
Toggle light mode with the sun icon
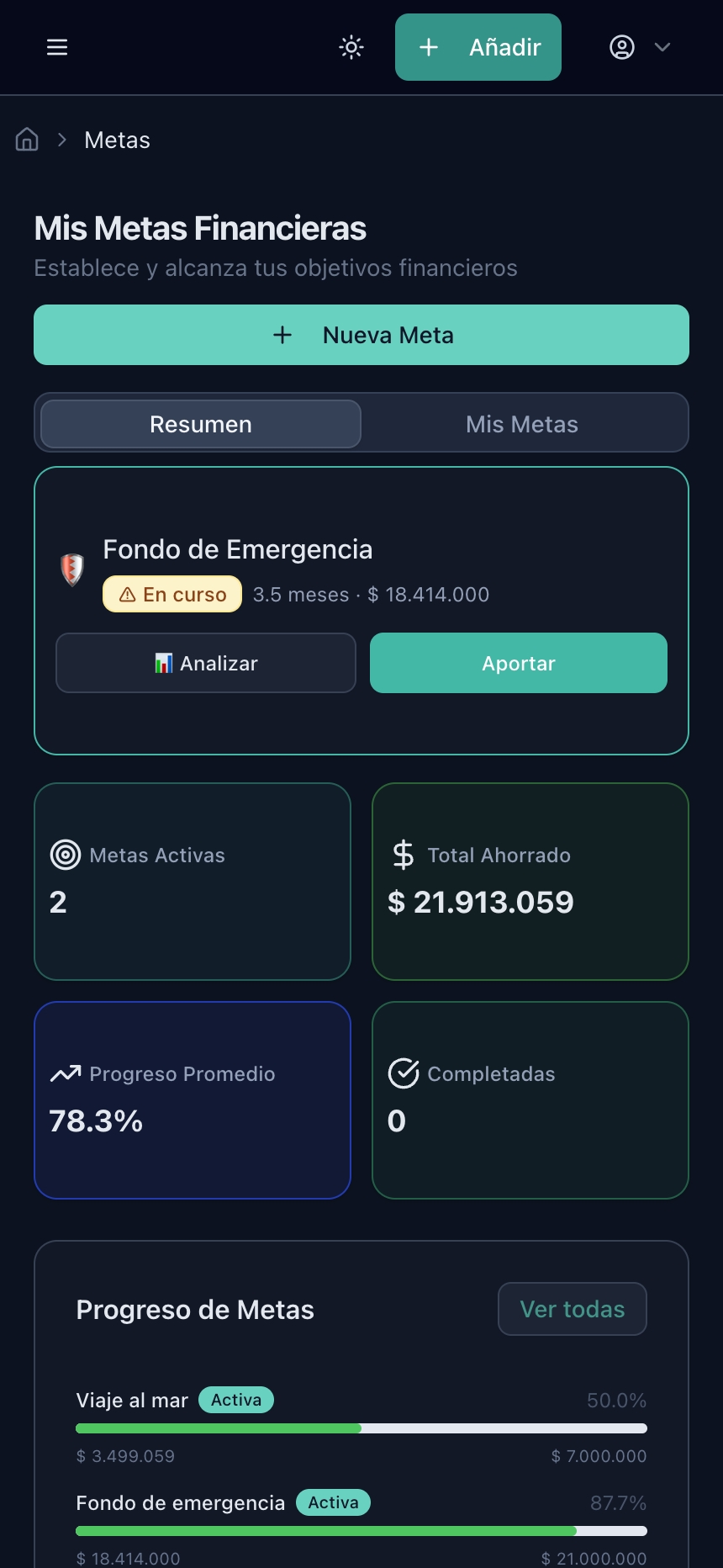point(350,47)
